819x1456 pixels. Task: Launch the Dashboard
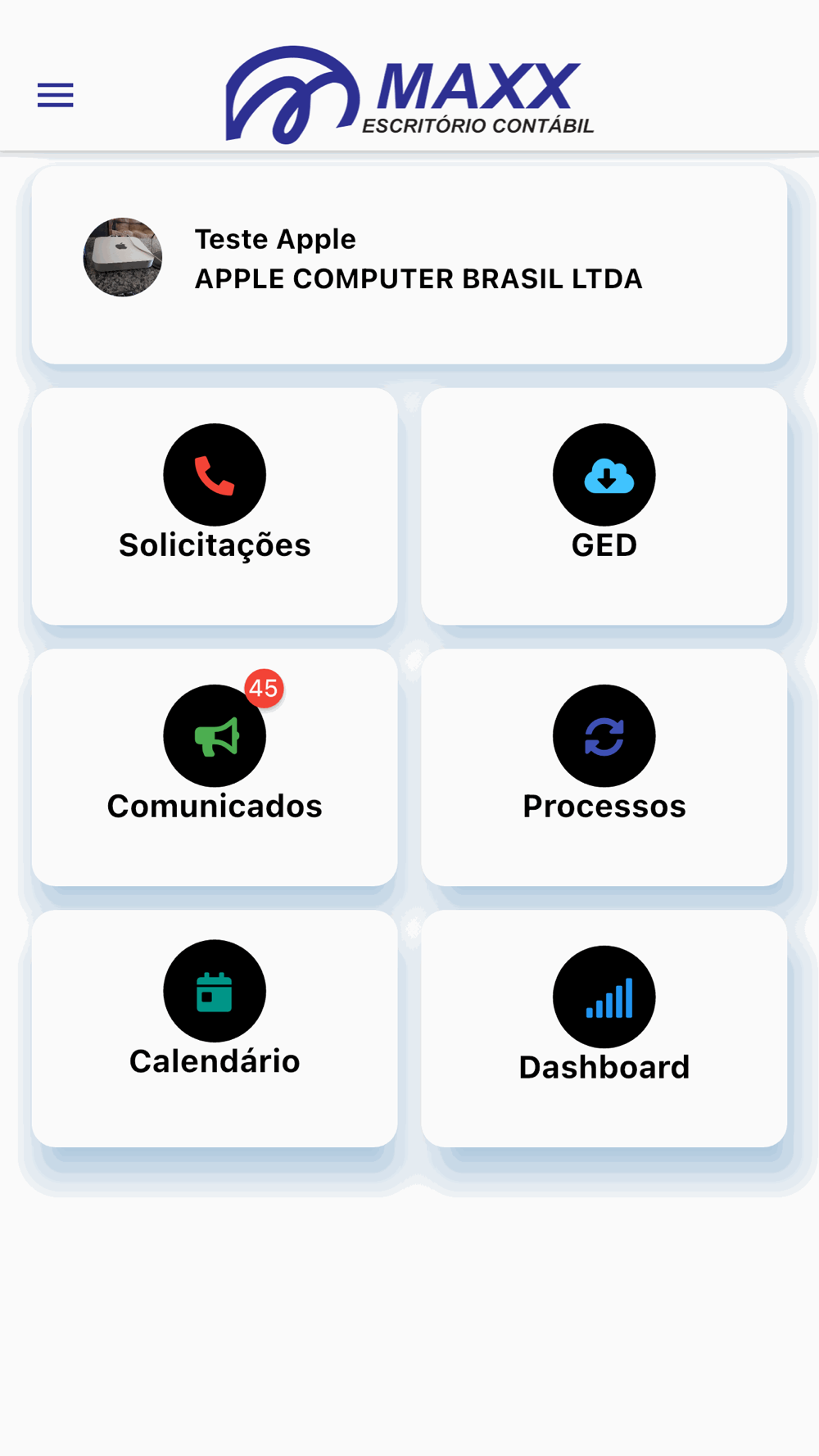(604, 1027)
